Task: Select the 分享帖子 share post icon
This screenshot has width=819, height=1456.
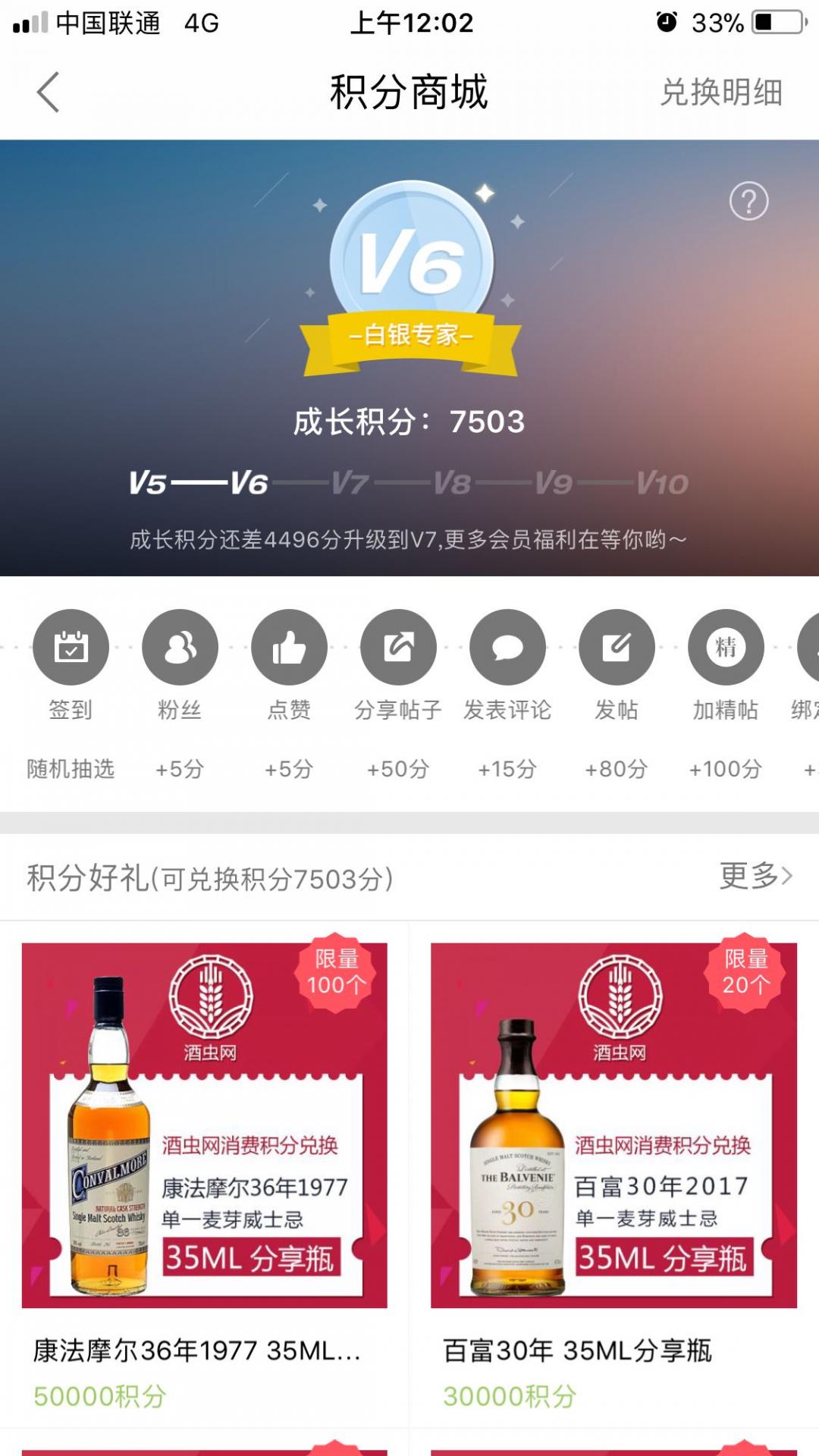Action: (x=397, y=647)
